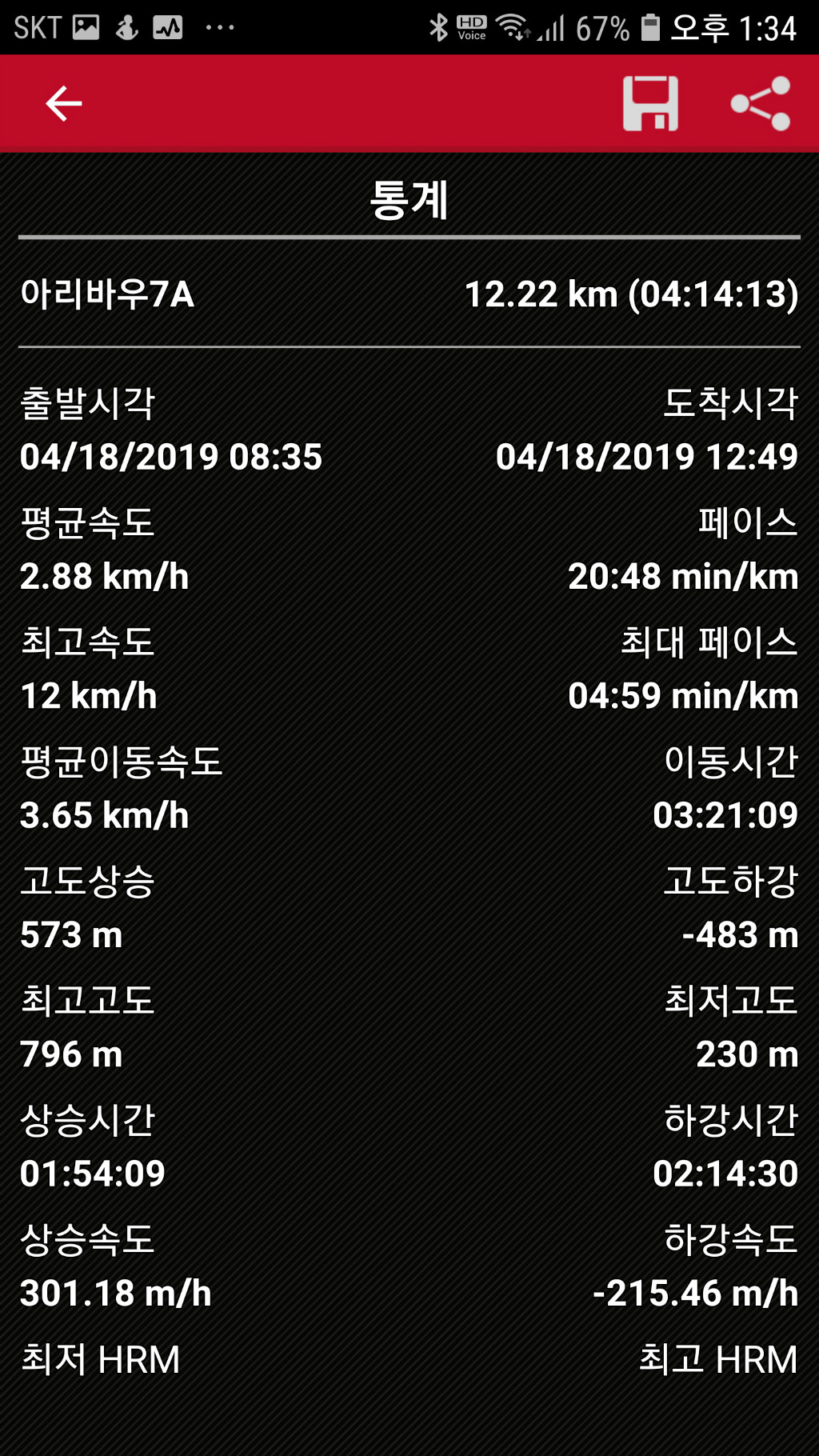The width and height of the screenshot is (819, 1456).
Task: Open the screenshot notification icon
Action: click(x=87, y=26)
